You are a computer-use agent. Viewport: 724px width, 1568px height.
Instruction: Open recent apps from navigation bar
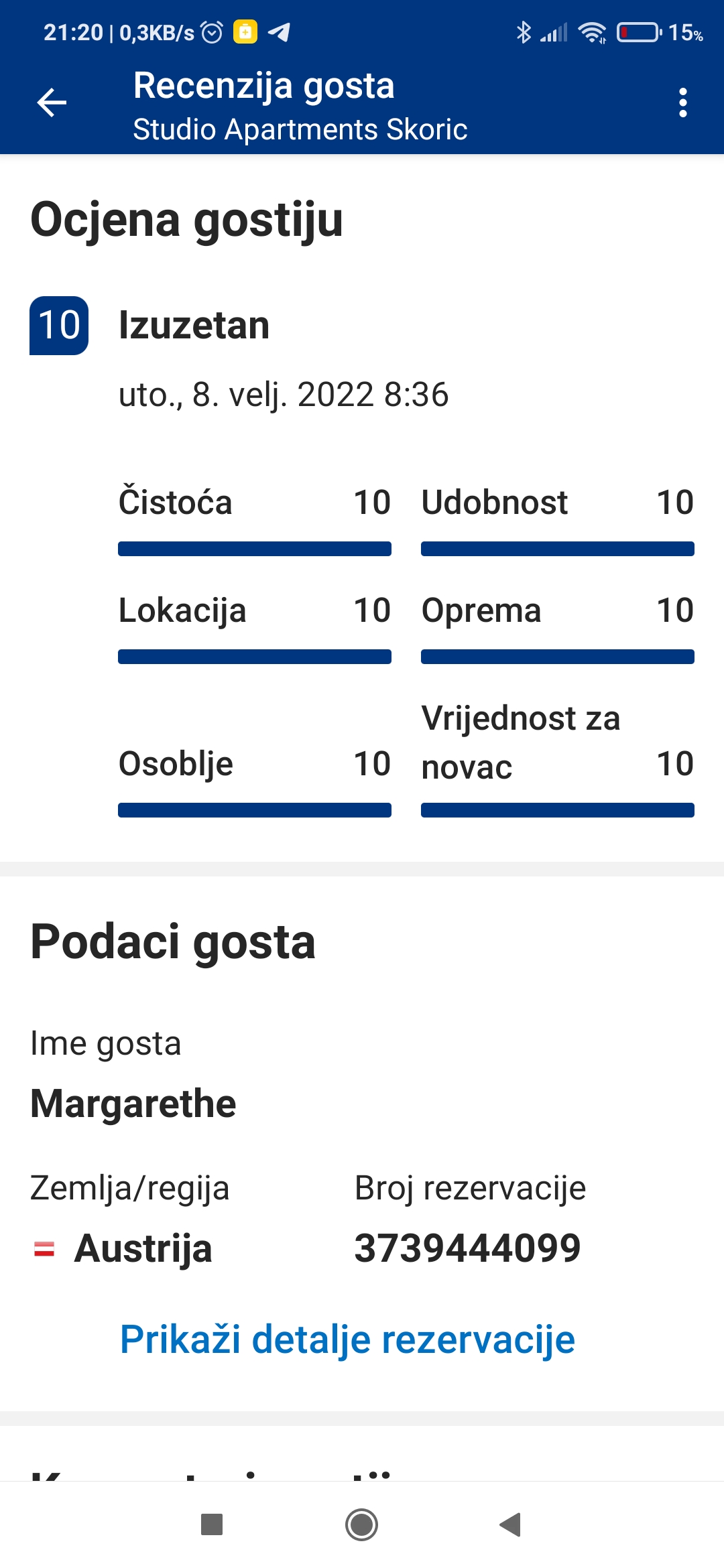pos(212,1524)
